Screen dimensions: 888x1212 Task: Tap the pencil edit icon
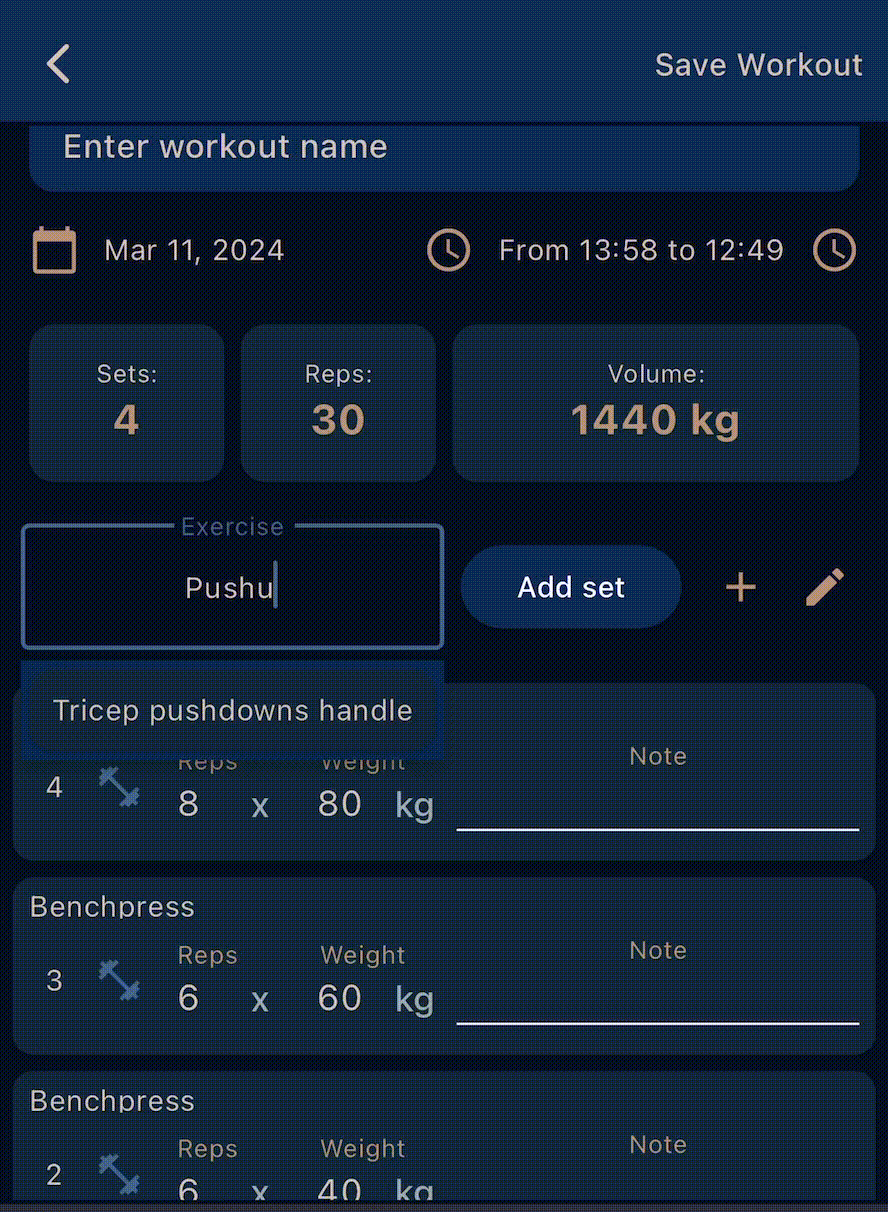click(x=825, y=588)
